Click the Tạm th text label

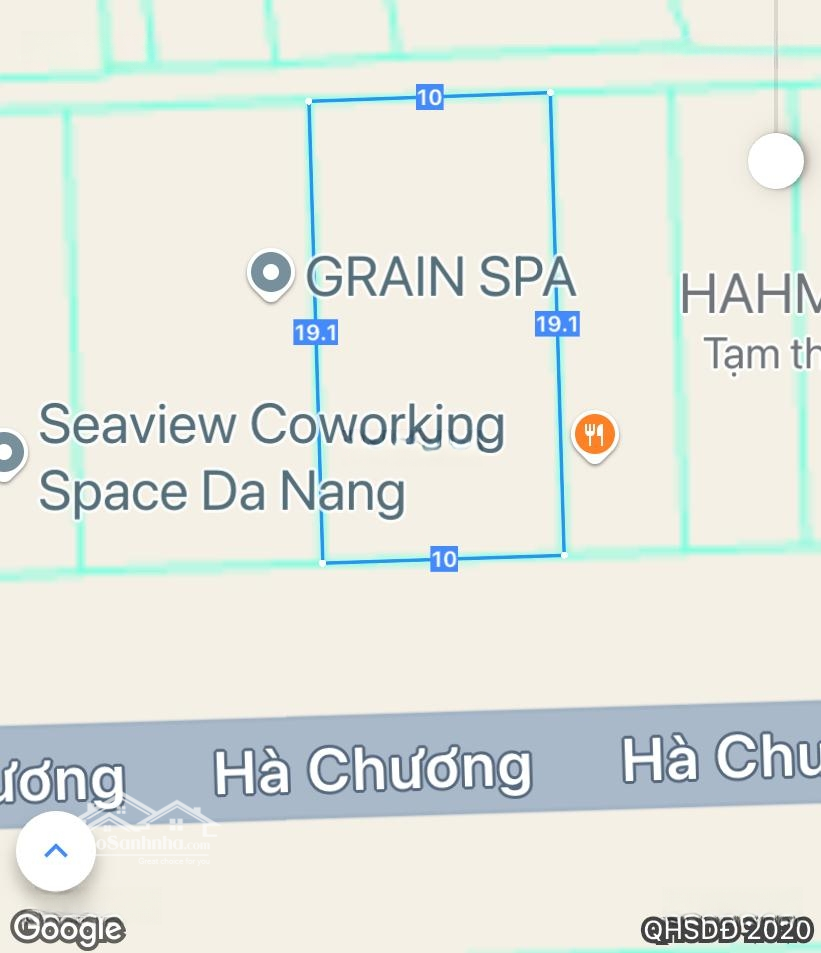(761, 353)
